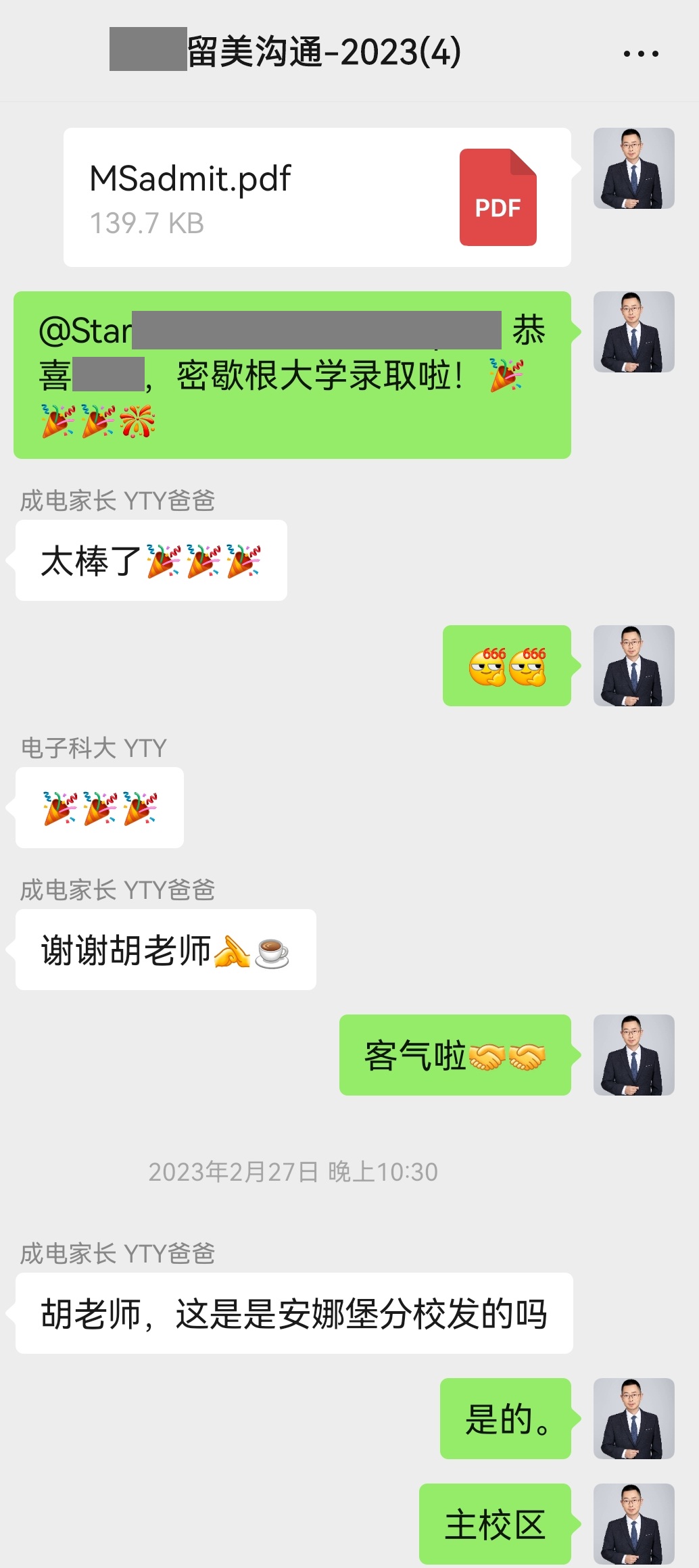
Task: Tap the sender's avatar next to MSadmit.pdf
Action: click(x=633, y=168)
